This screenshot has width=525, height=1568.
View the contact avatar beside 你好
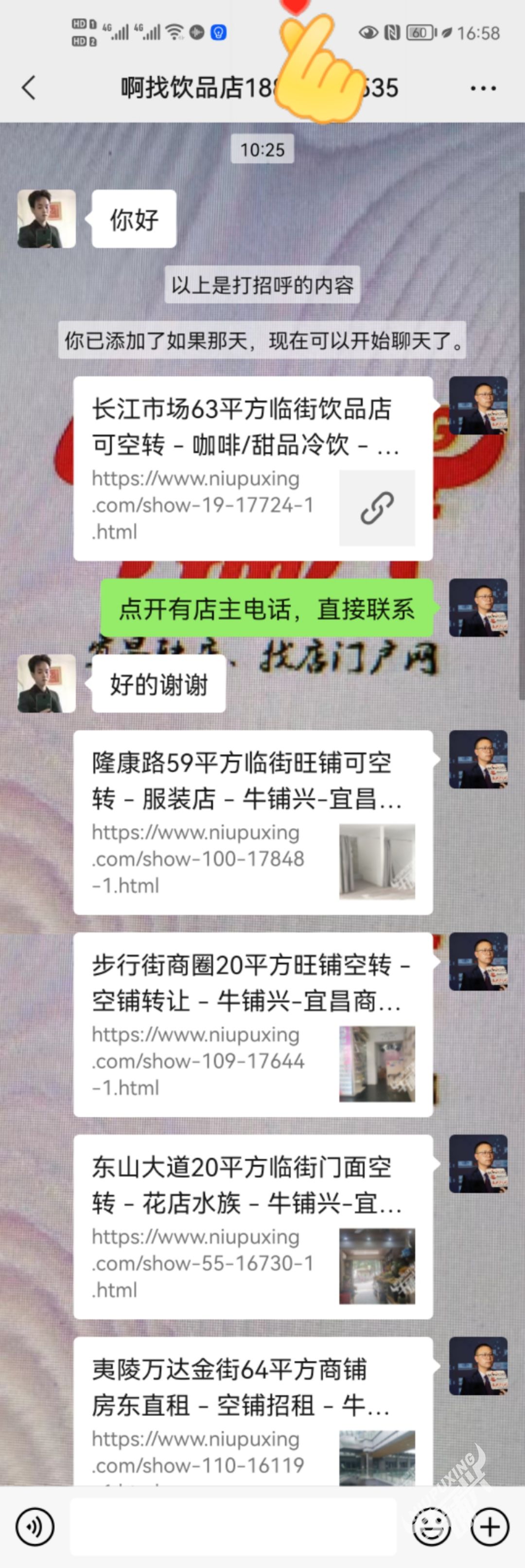pyautogui.click(x=46, y=218)
